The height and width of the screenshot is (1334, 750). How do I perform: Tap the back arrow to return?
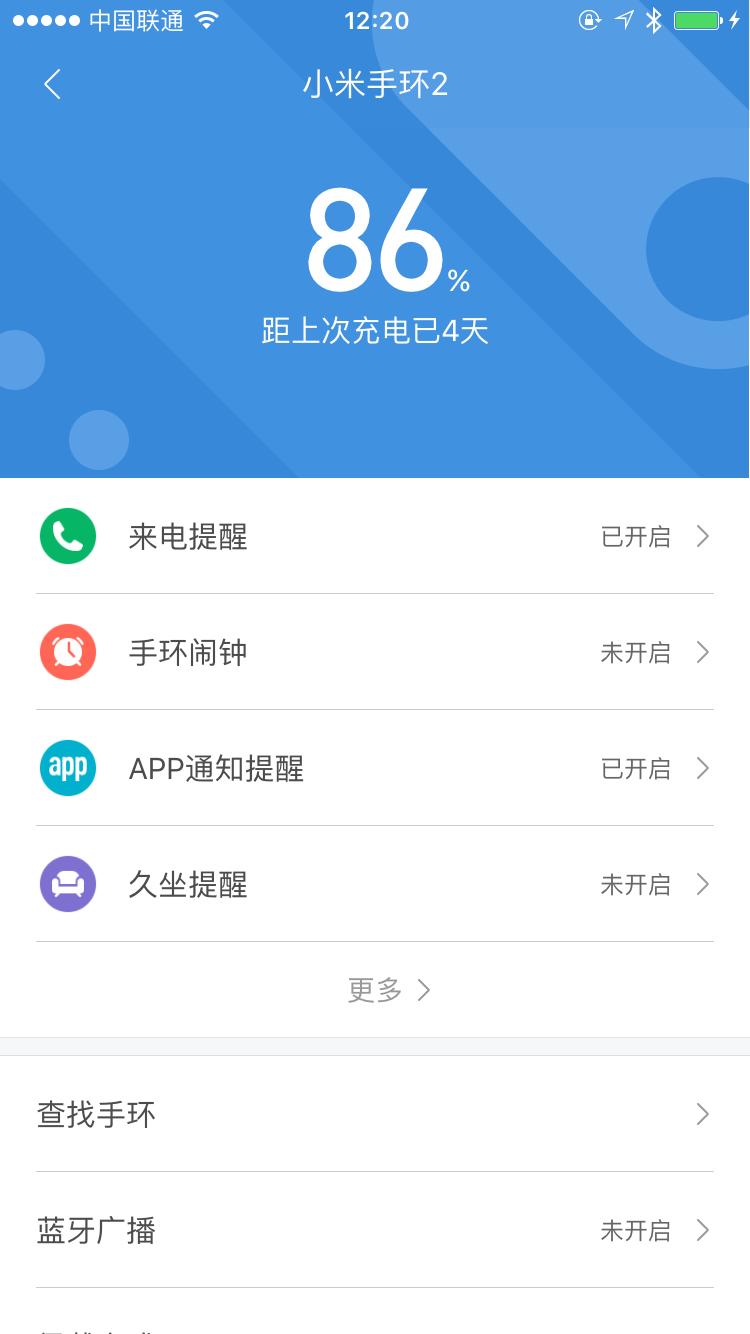(x=52, y=84)
